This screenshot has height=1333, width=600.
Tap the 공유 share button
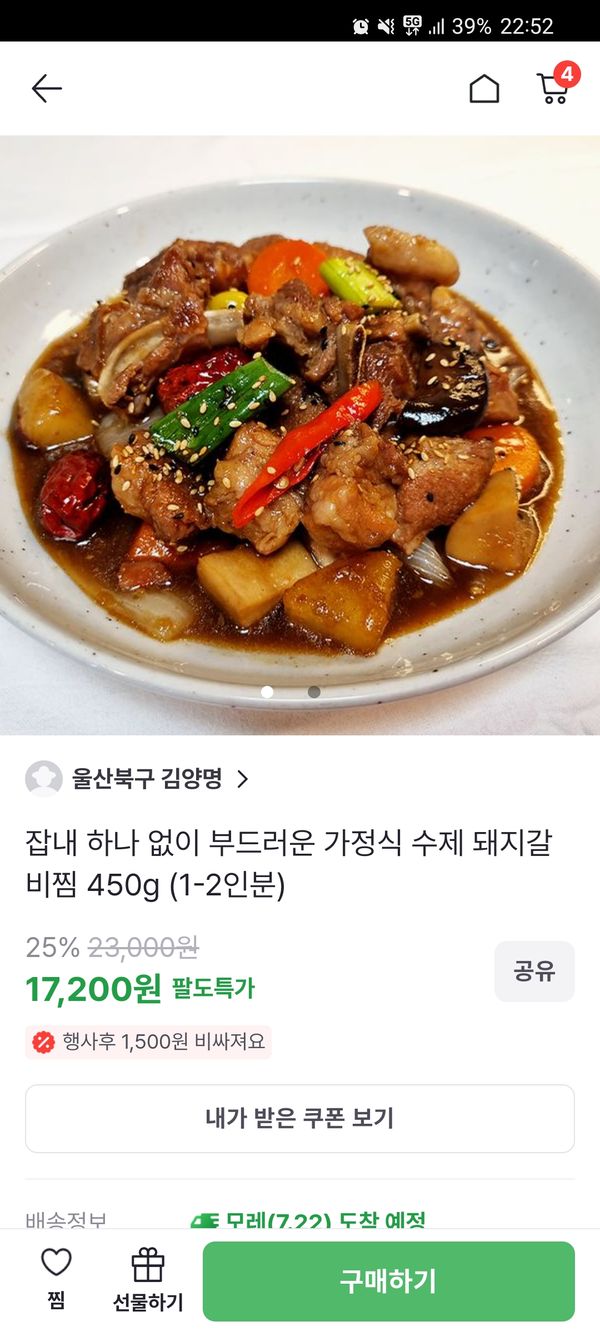tap(534, 971)
